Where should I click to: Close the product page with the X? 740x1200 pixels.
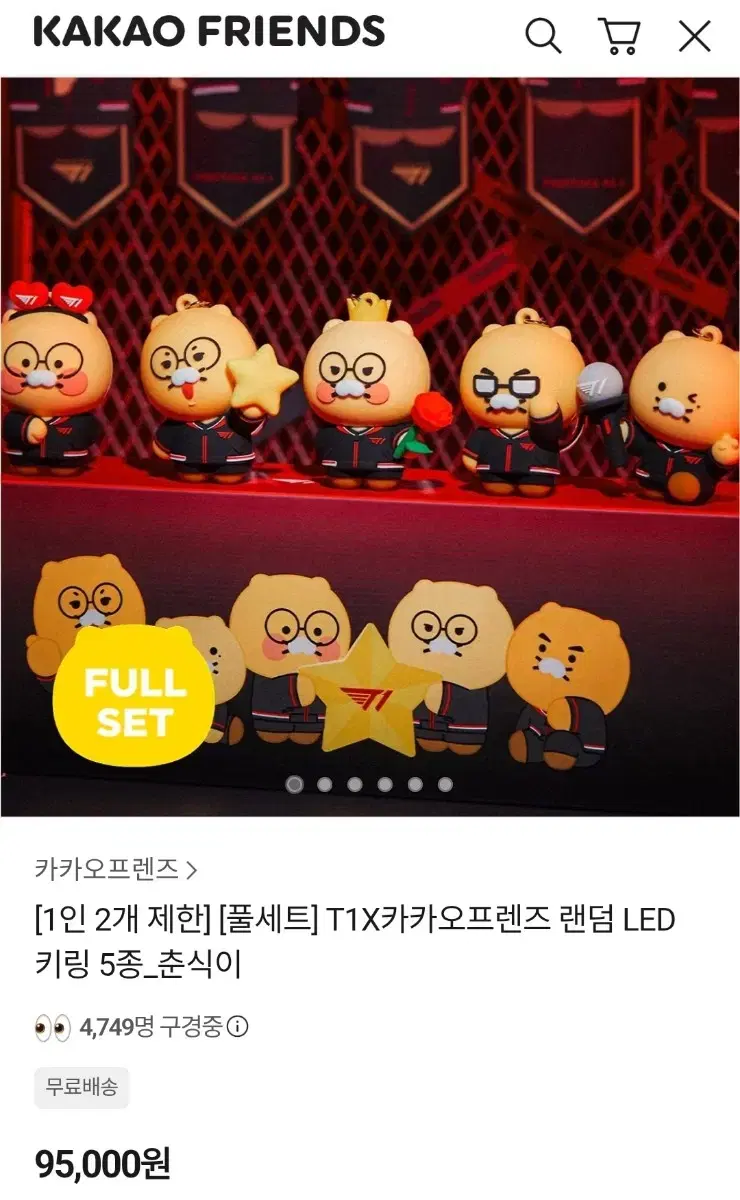(693, 34)
